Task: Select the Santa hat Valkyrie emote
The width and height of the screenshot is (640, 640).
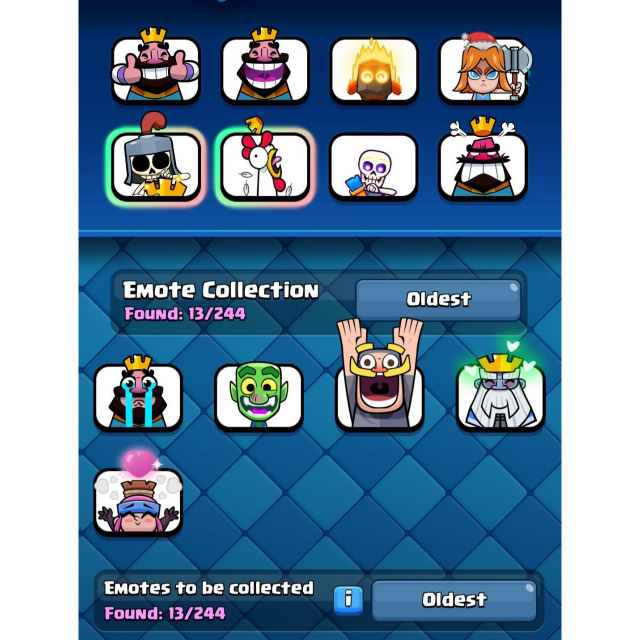Action: pos(483,70)
